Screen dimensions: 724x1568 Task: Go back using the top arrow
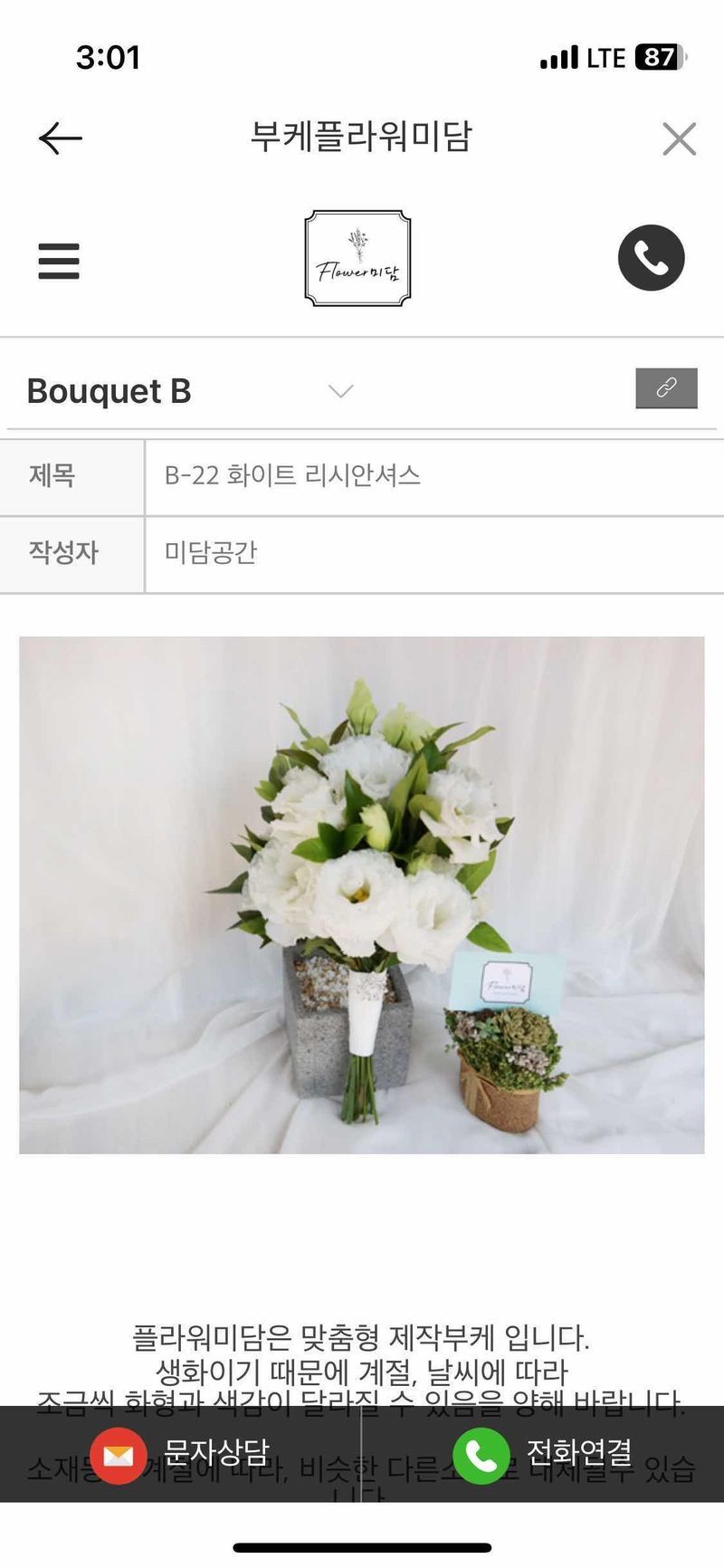(x=61, y=139)
